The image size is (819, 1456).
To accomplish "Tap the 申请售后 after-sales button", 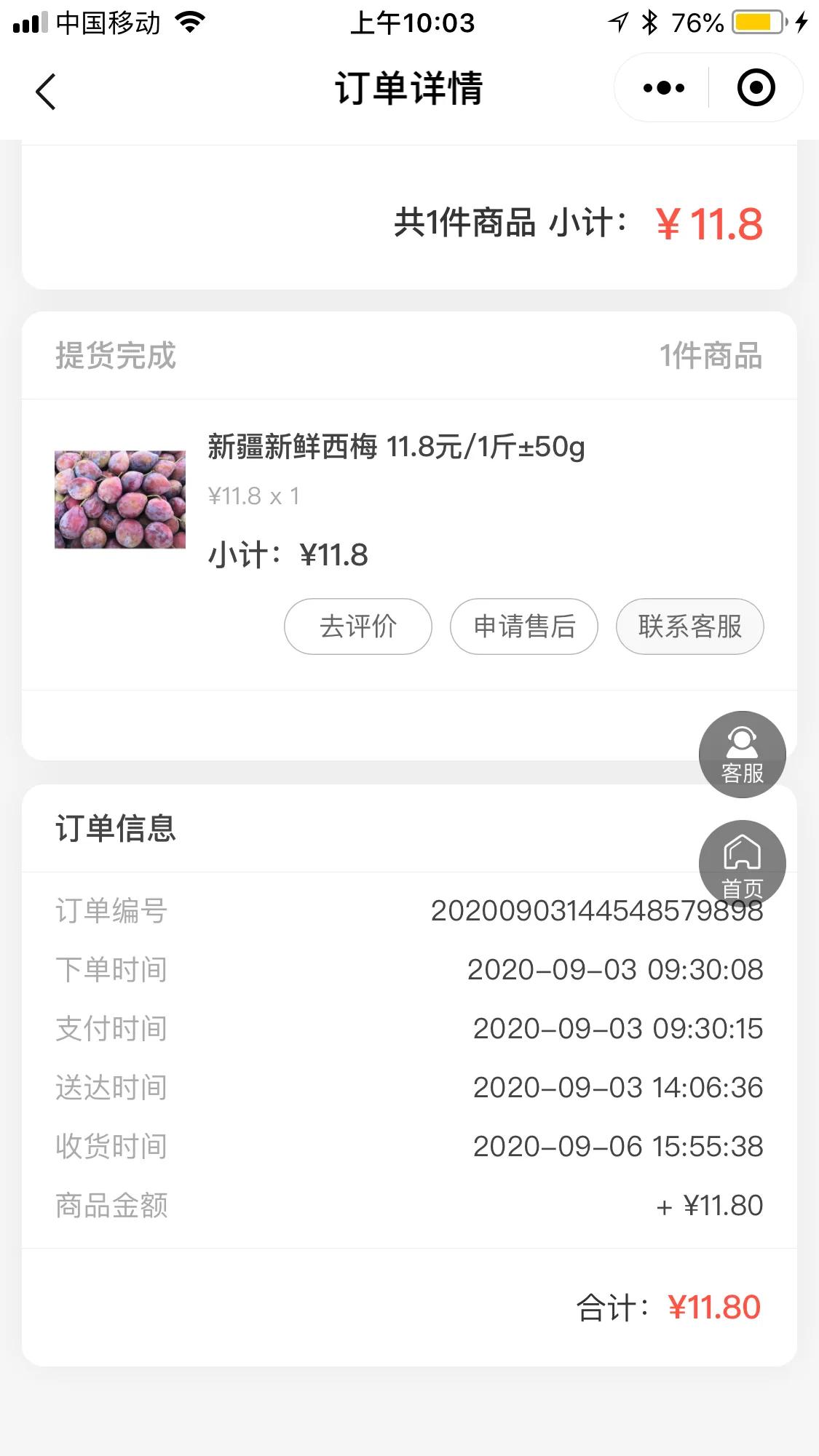I will pyautogui.click(x=524, y=626).
